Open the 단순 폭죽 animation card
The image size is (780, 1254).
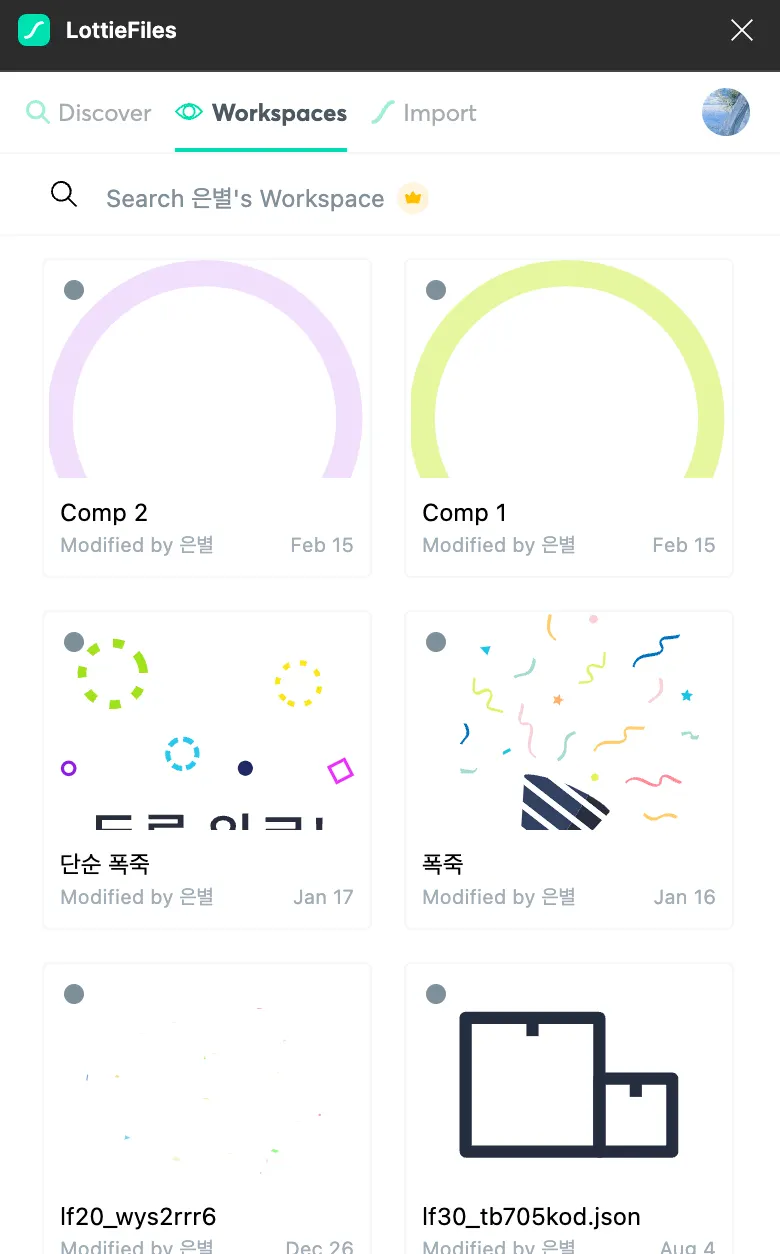tap(207, 769)
